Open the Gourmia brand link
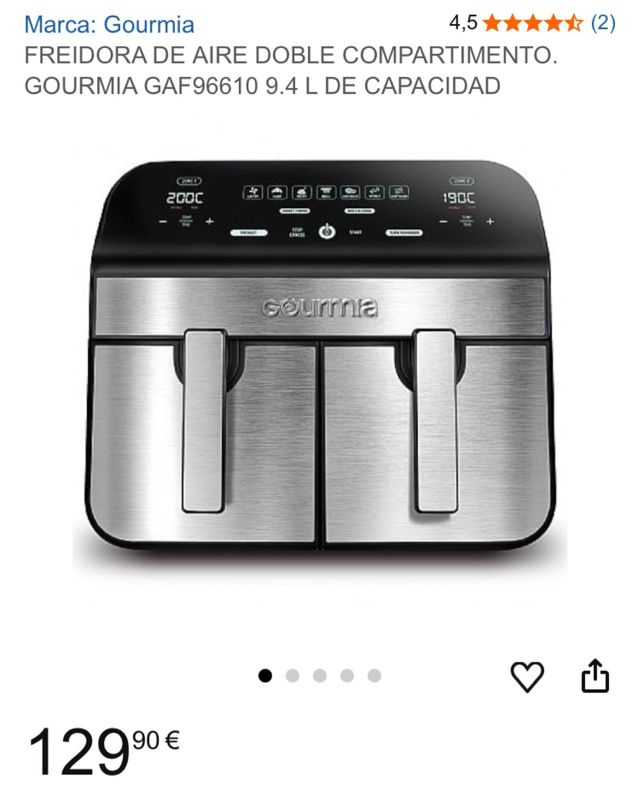 pos(109,24)
